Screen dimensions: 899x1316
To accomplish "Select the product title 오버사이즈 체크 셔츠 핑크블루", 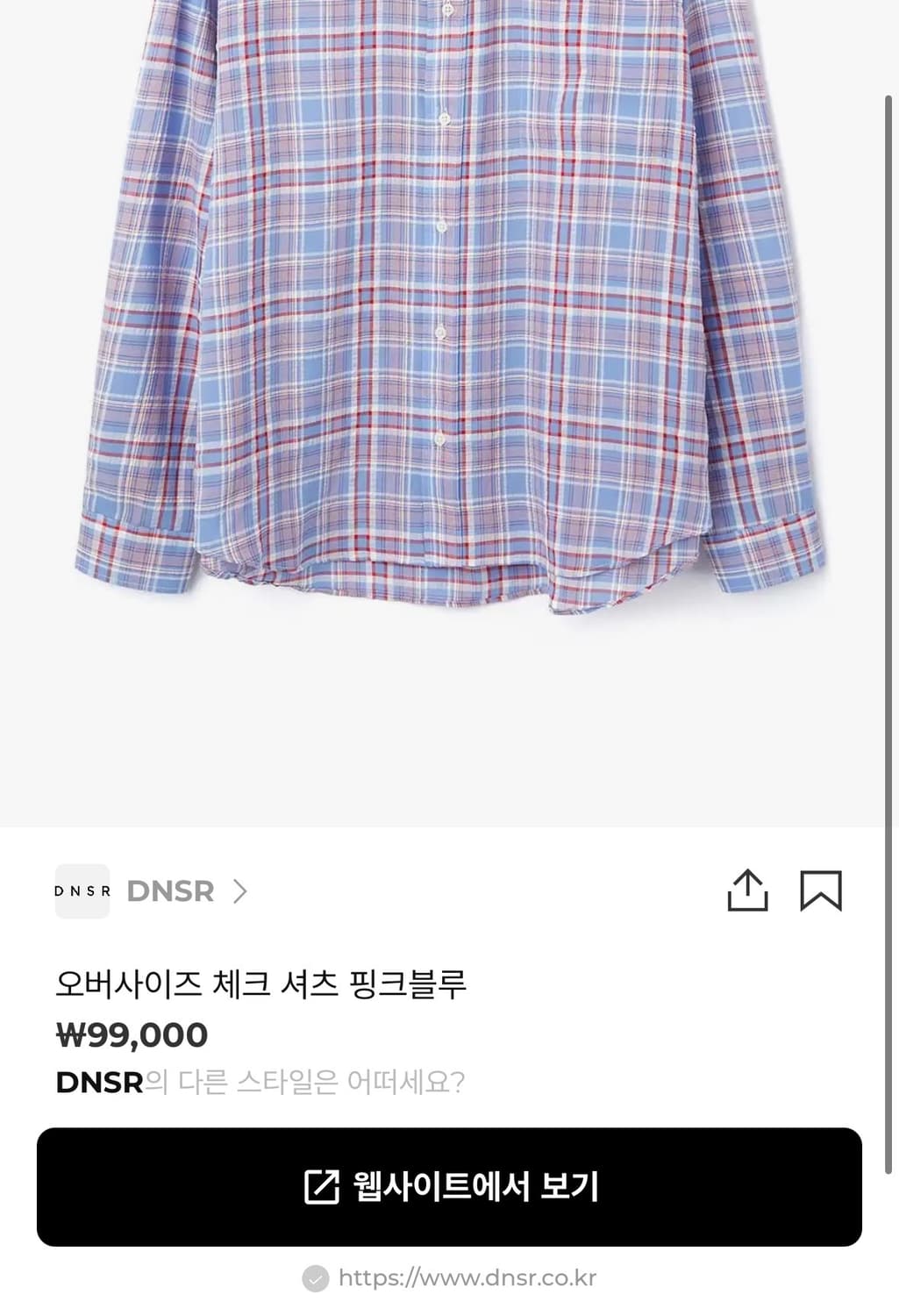I will click(x=262, y=983).
